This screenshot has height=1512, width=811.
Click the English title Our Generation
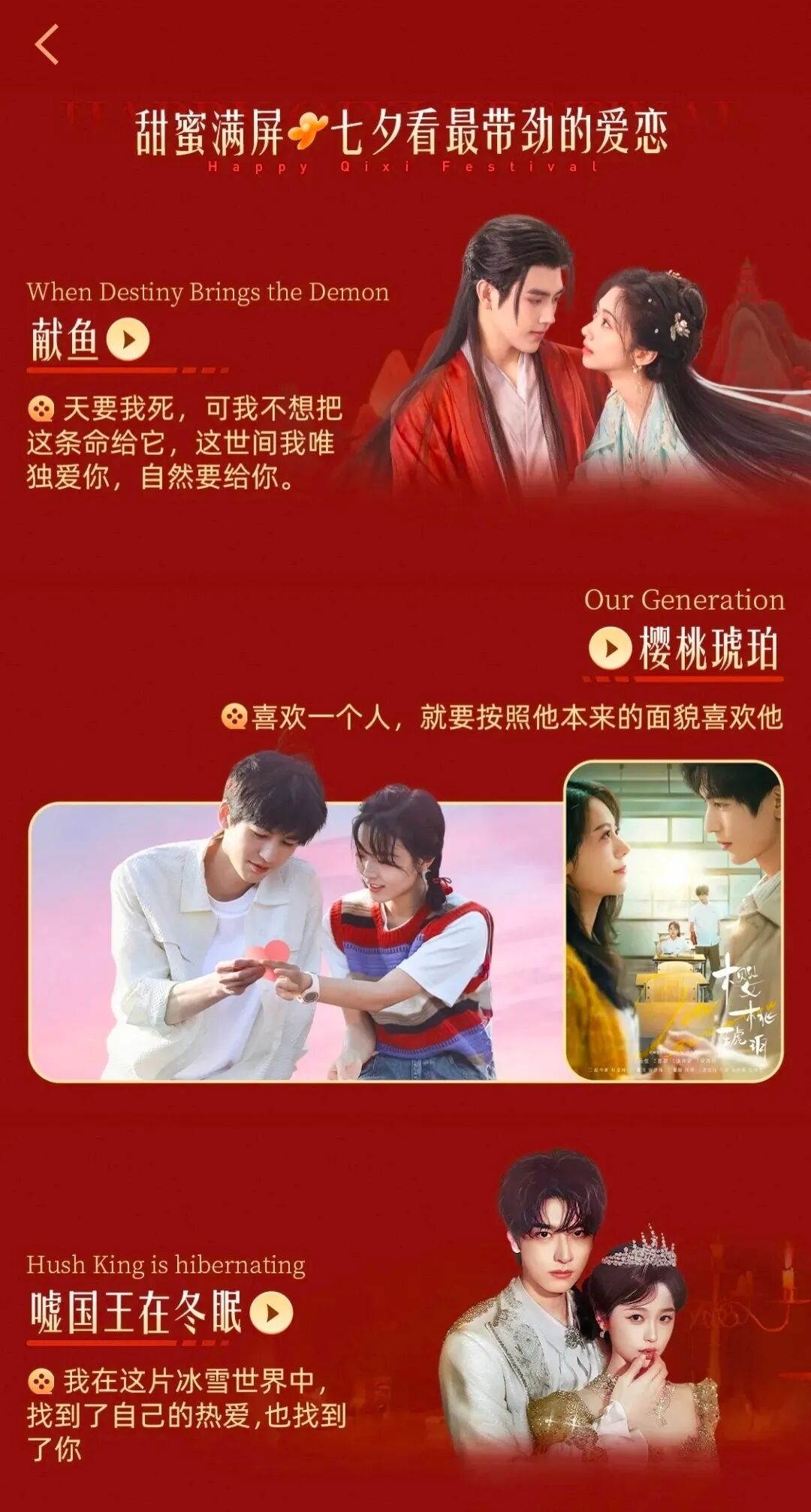685,599
